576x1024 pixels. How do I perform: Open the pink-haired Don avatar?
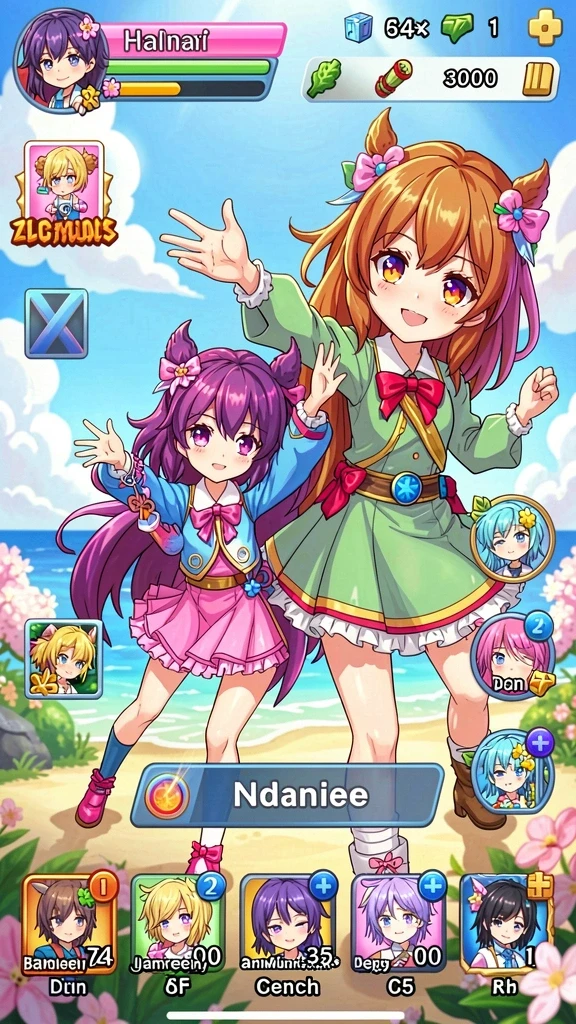pos(513,656)
